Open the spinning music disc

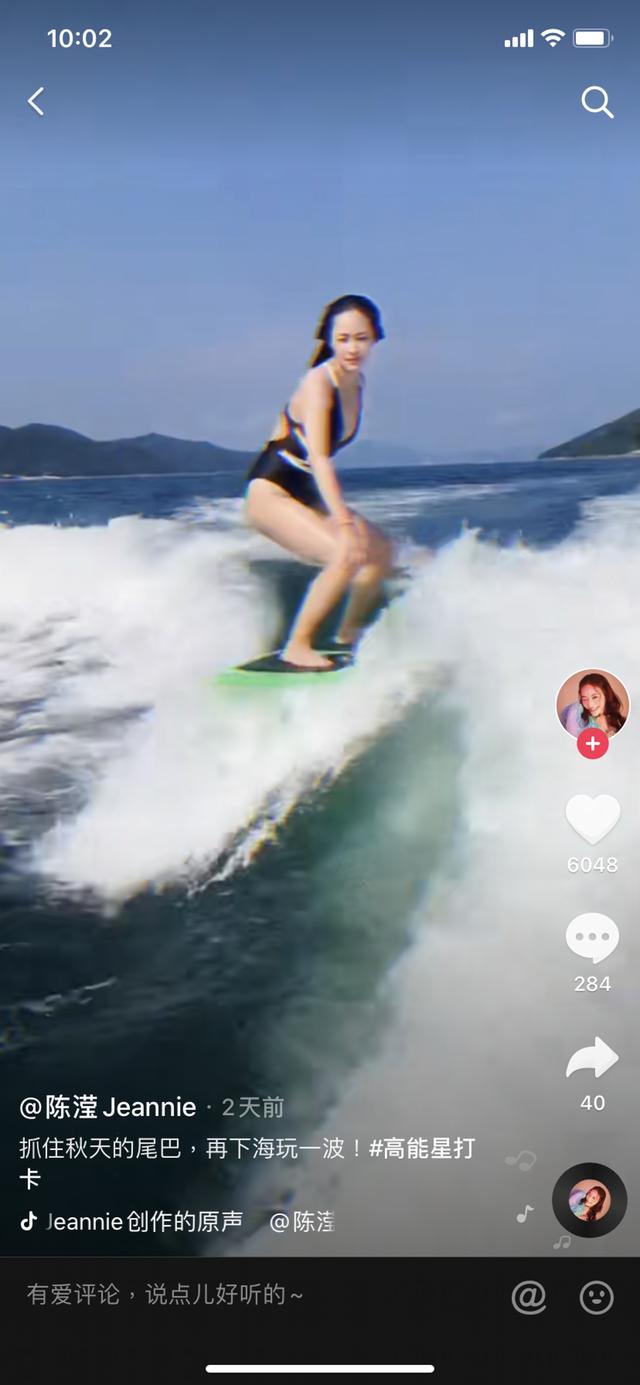(589, 1200)
